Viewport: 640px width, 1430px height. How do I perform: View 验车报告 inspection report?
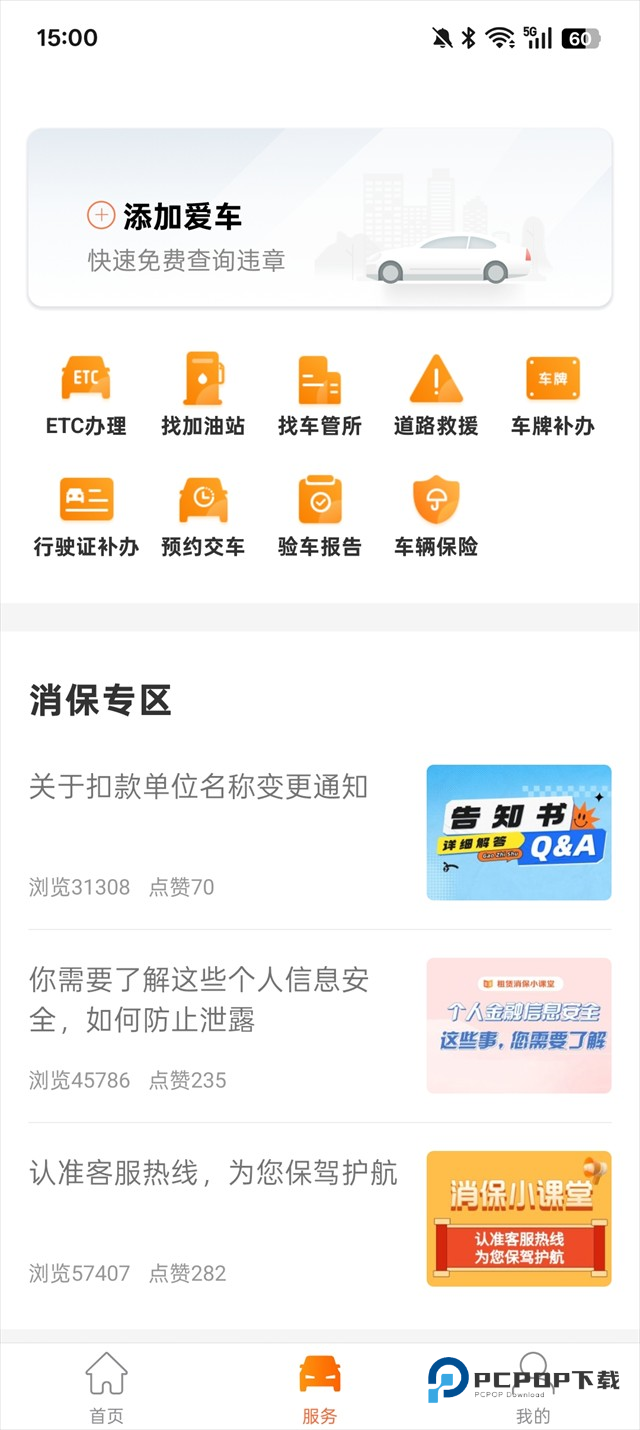[x=319, y=516]
